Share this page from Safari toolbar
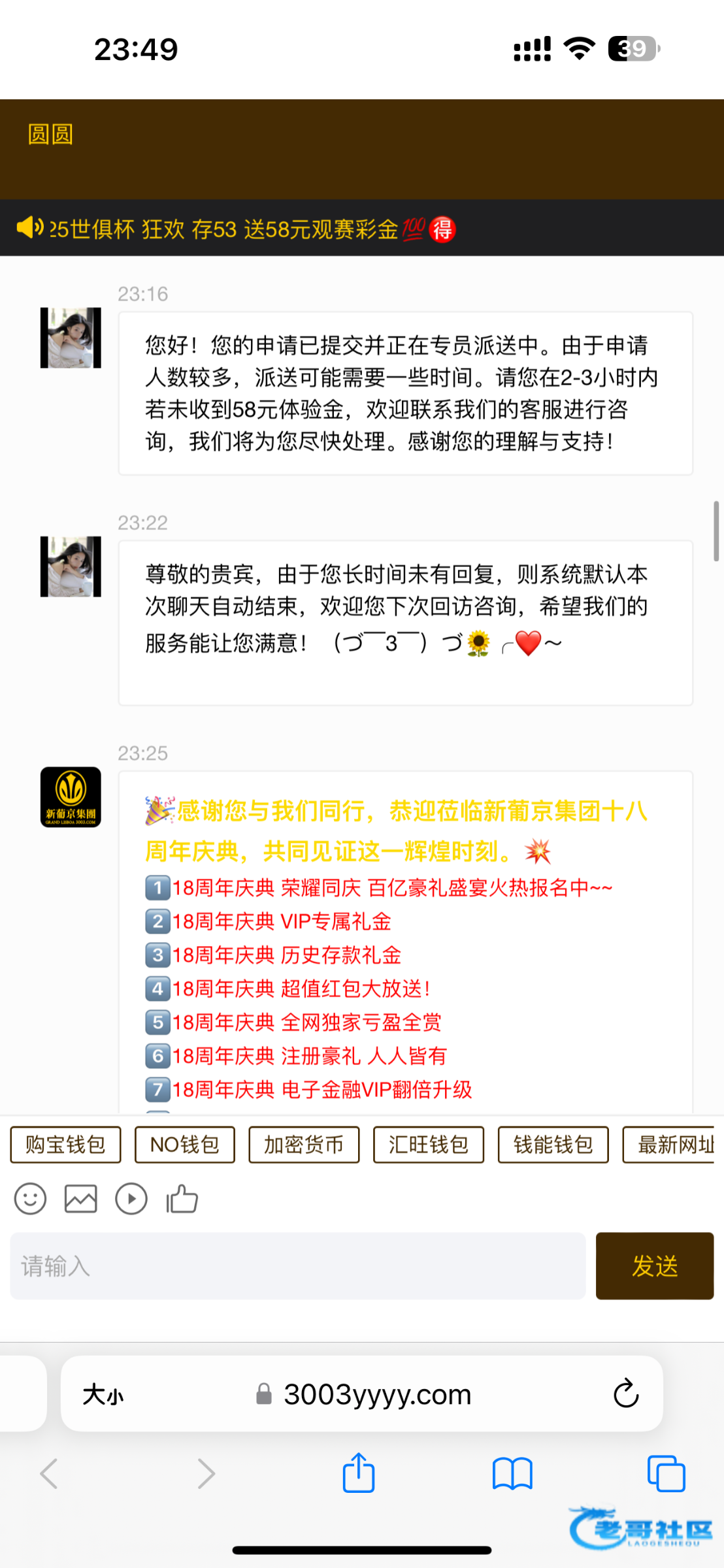This screenshot has width=724, height=1568. [x=359, y=1473]
